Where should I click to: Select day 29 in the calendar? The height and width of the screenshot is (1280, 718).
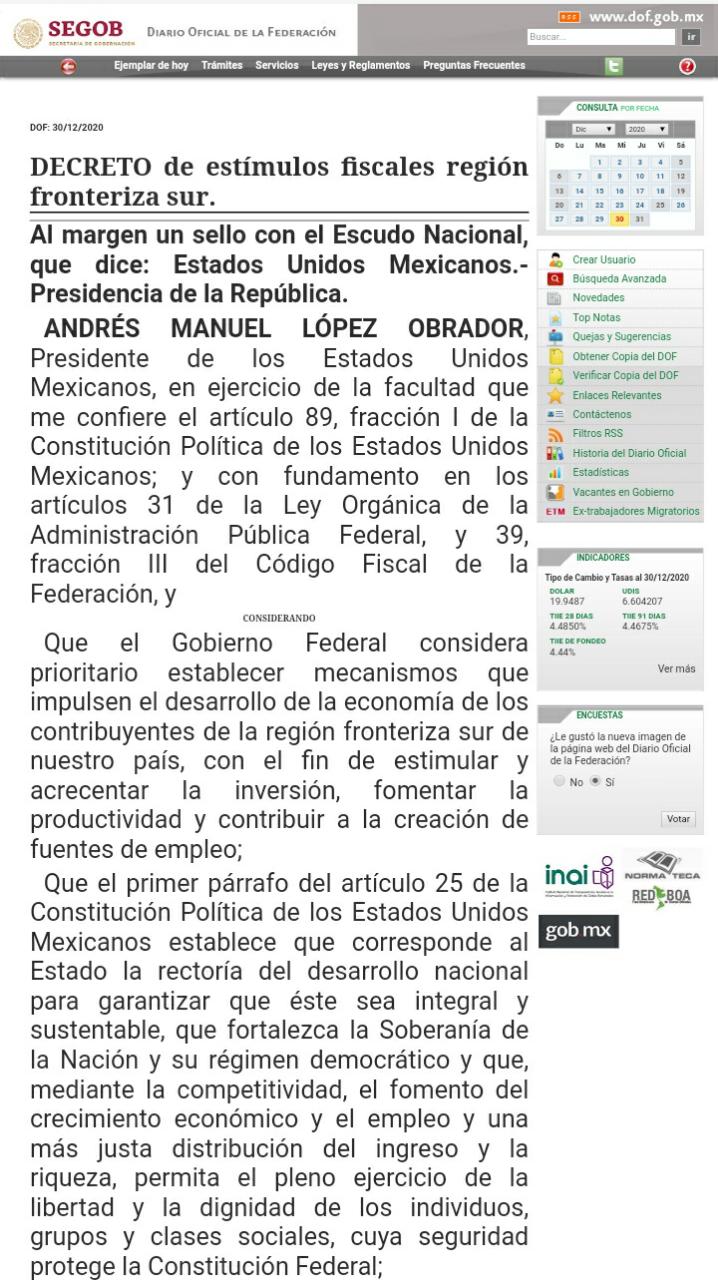[x=600, y=219]
